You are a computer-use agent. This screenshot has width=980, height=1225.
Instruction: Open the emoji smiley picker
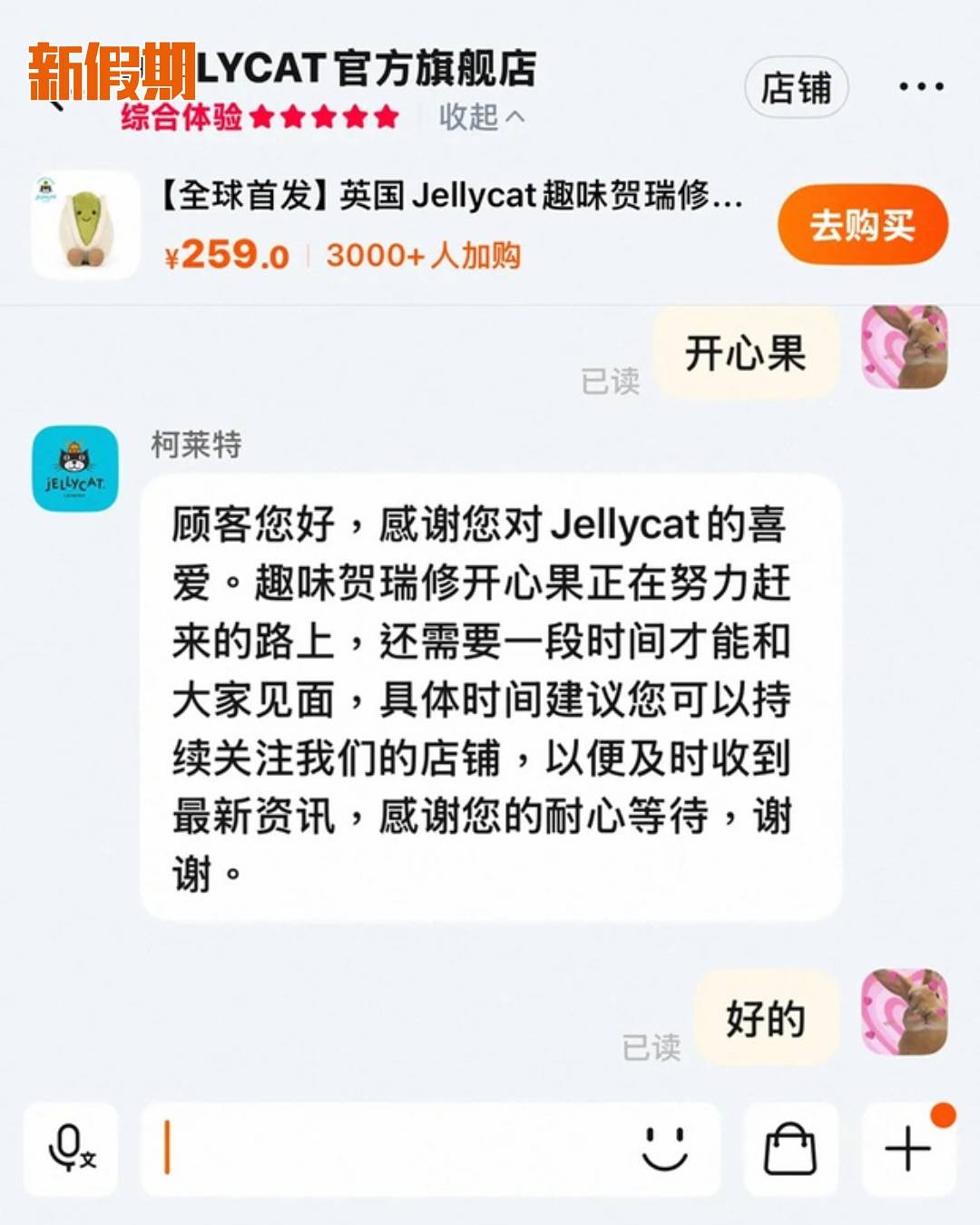[x=664, y=1149]
